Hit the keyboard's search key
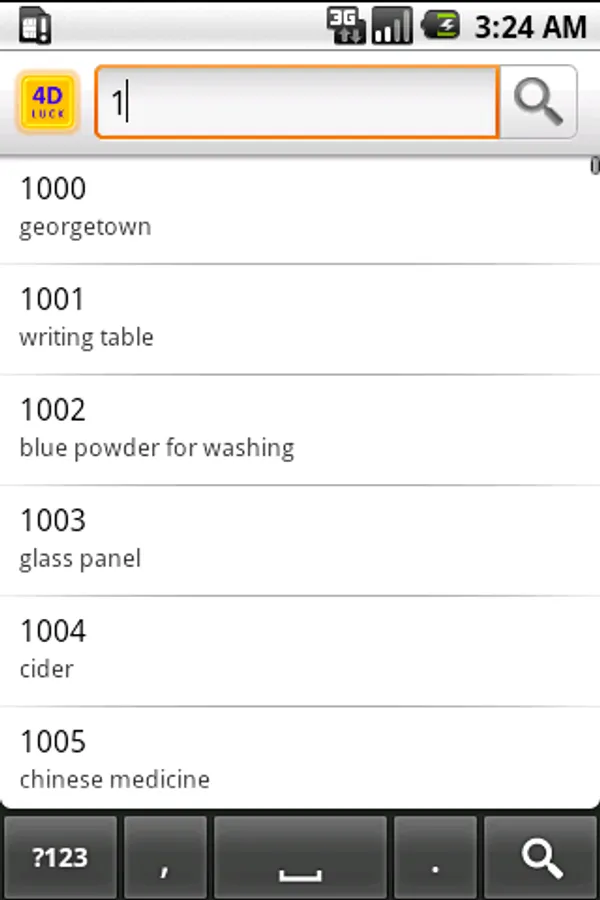 coord(541,858)
